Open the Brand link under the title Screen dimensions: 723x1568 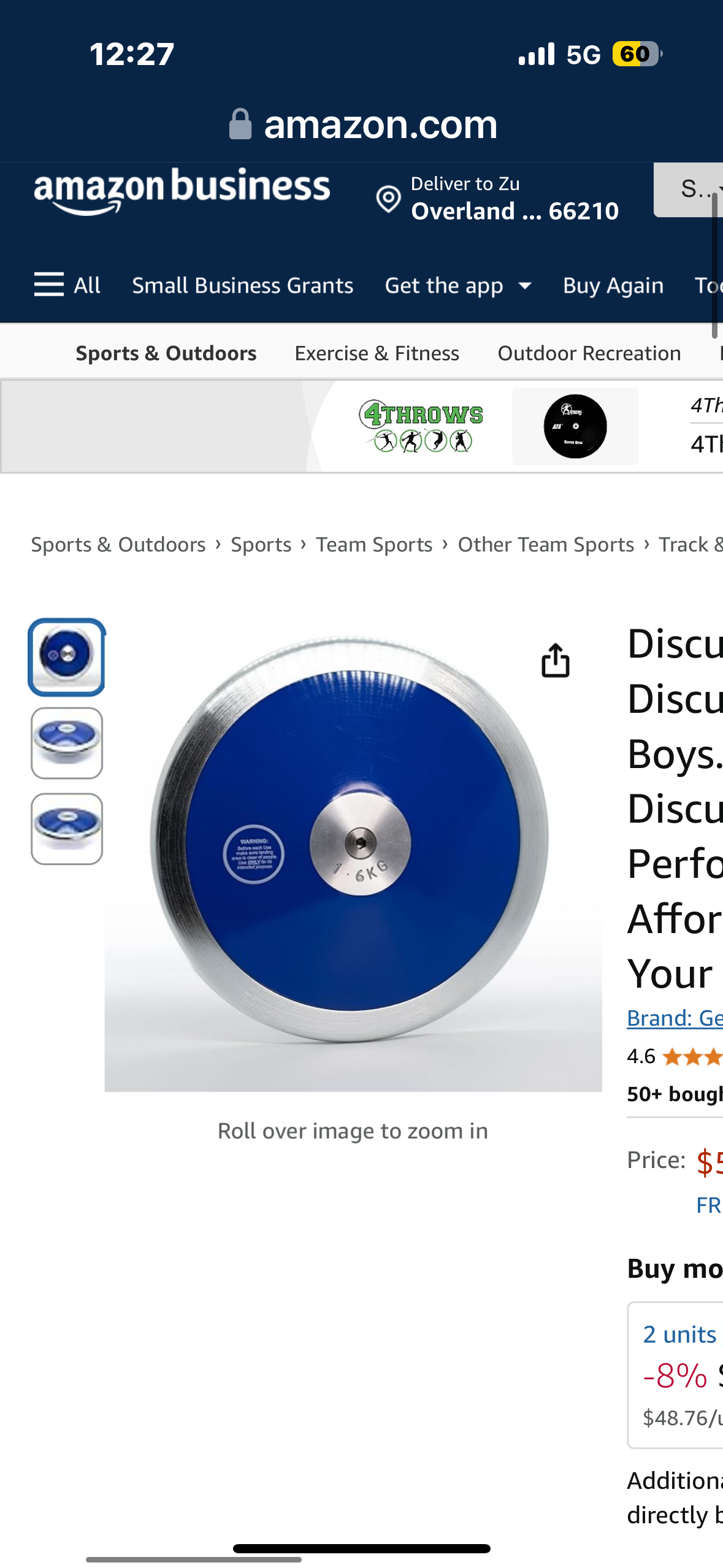[674, 1018]
